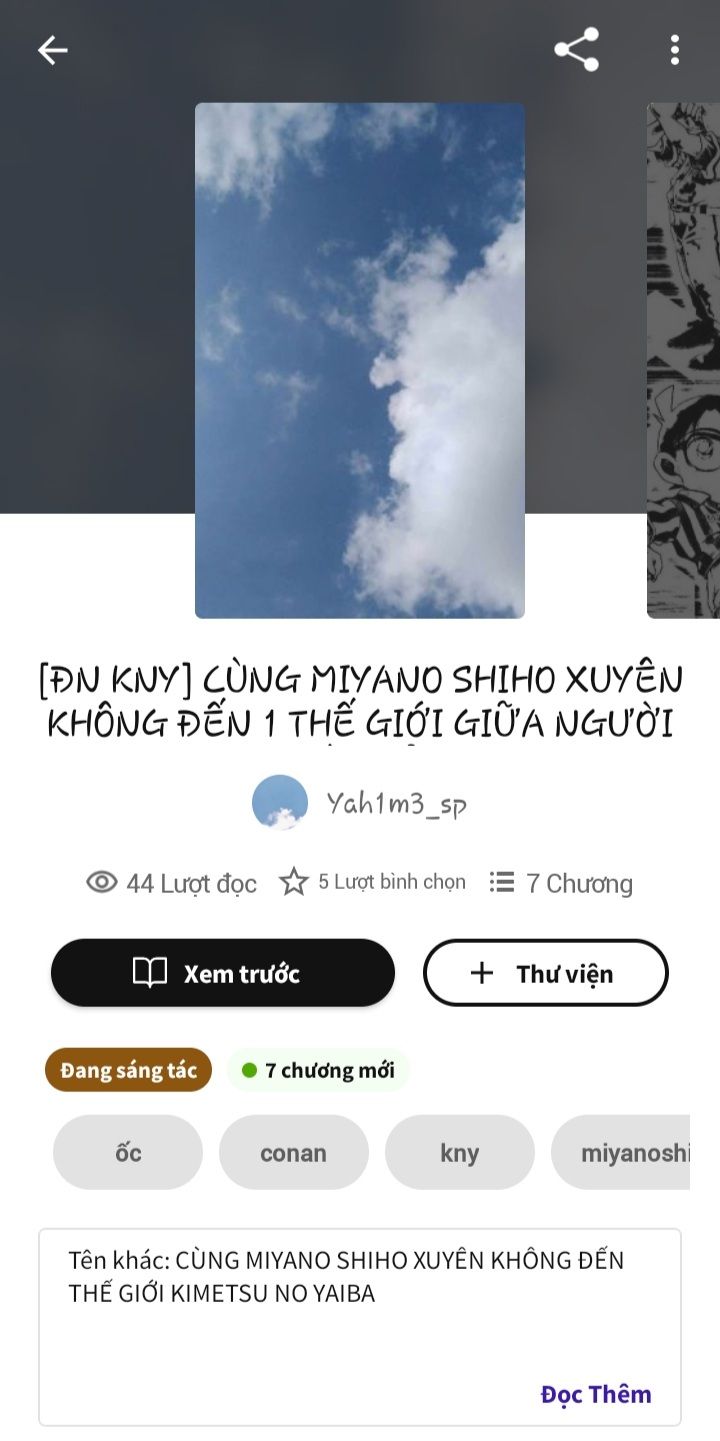
Task: Expand description with Đọc Thêm
Action: tap(596, 1394)
